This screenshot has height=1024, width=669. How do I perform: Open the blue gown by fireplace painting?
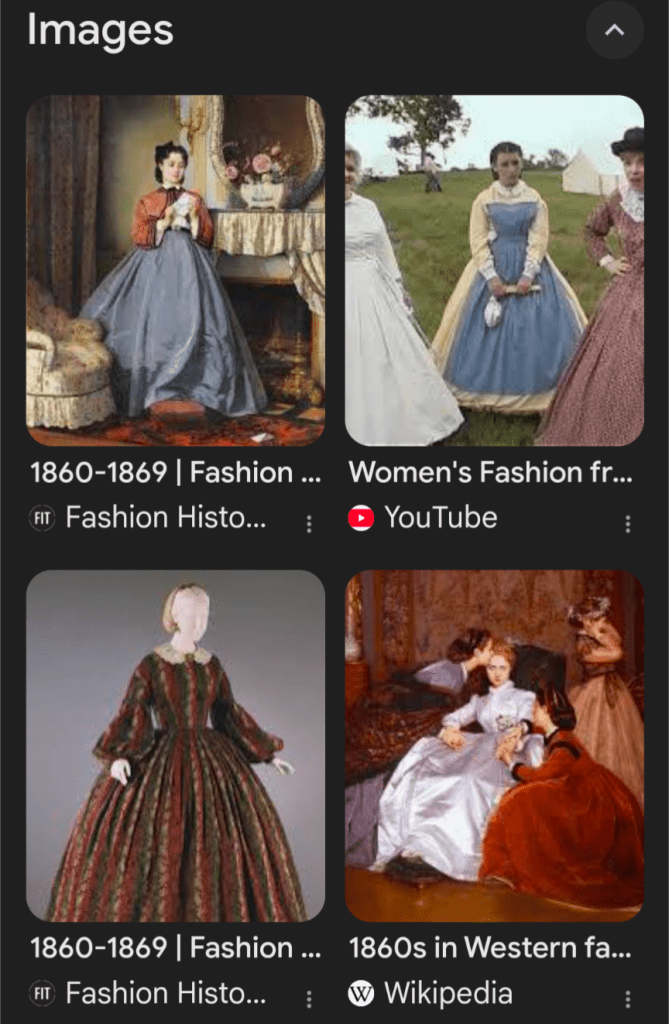[x=175, y=270]
